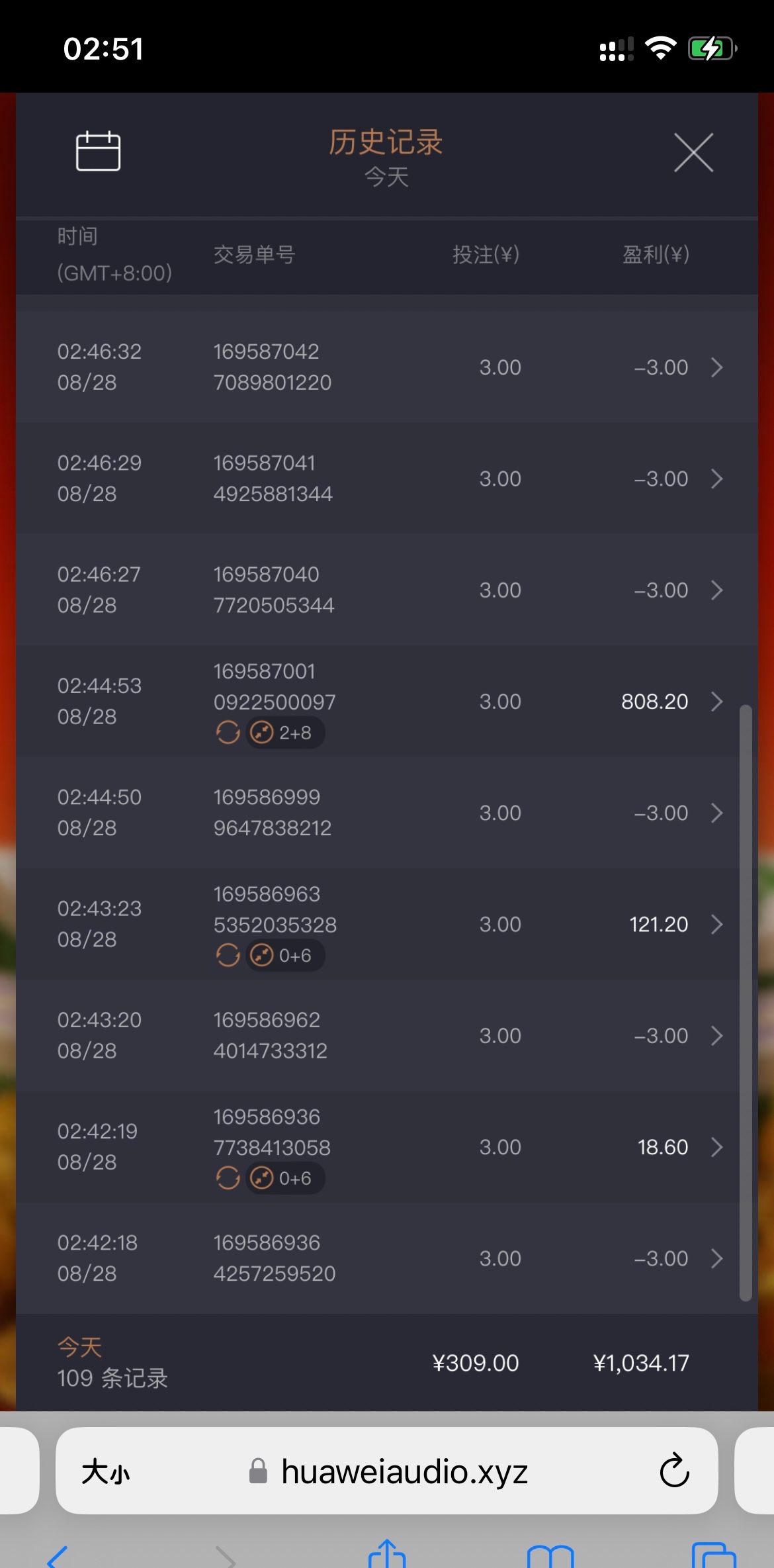
Task: Tap the replay icon on the 808.20 record
Action: [x=228, y=733]
